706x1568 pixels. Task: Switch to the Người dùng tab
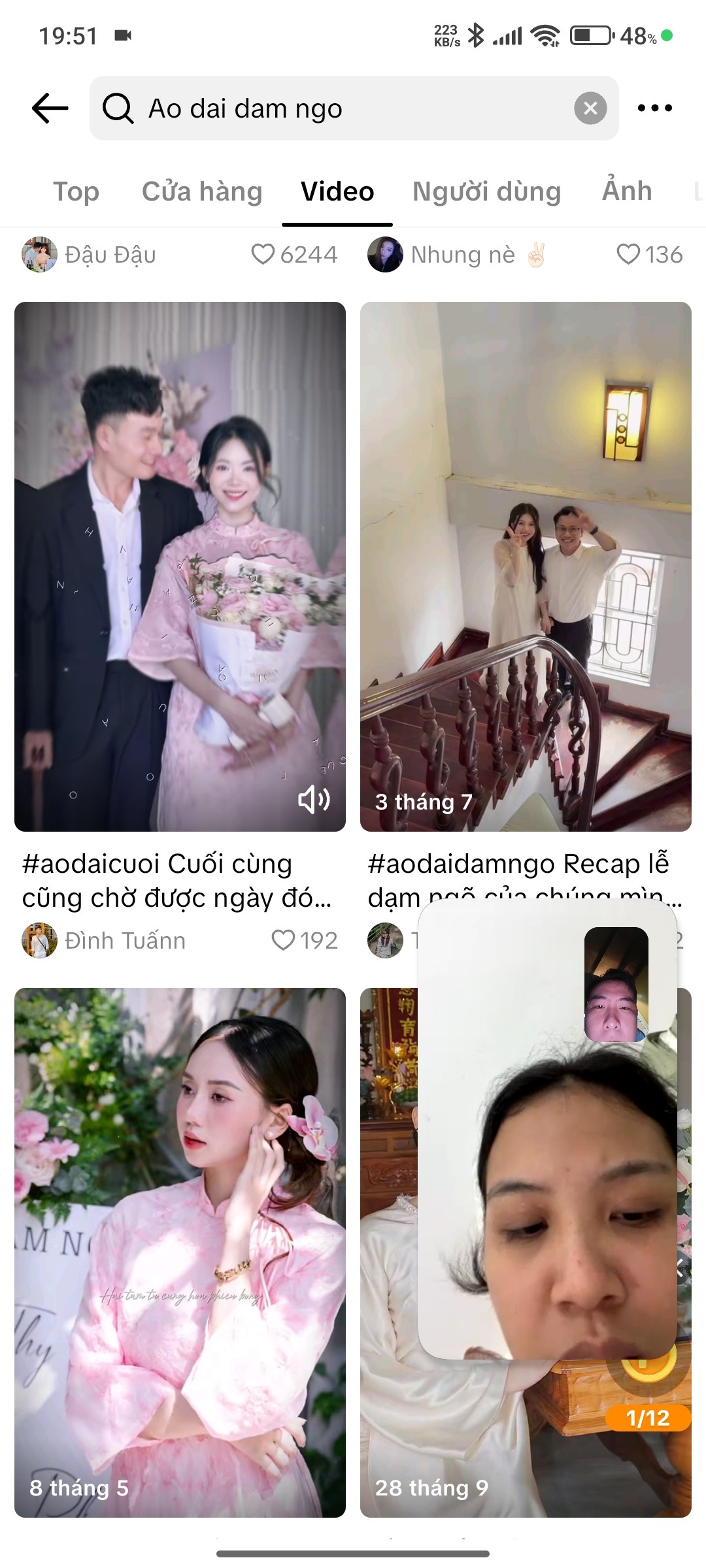[486, 192]
